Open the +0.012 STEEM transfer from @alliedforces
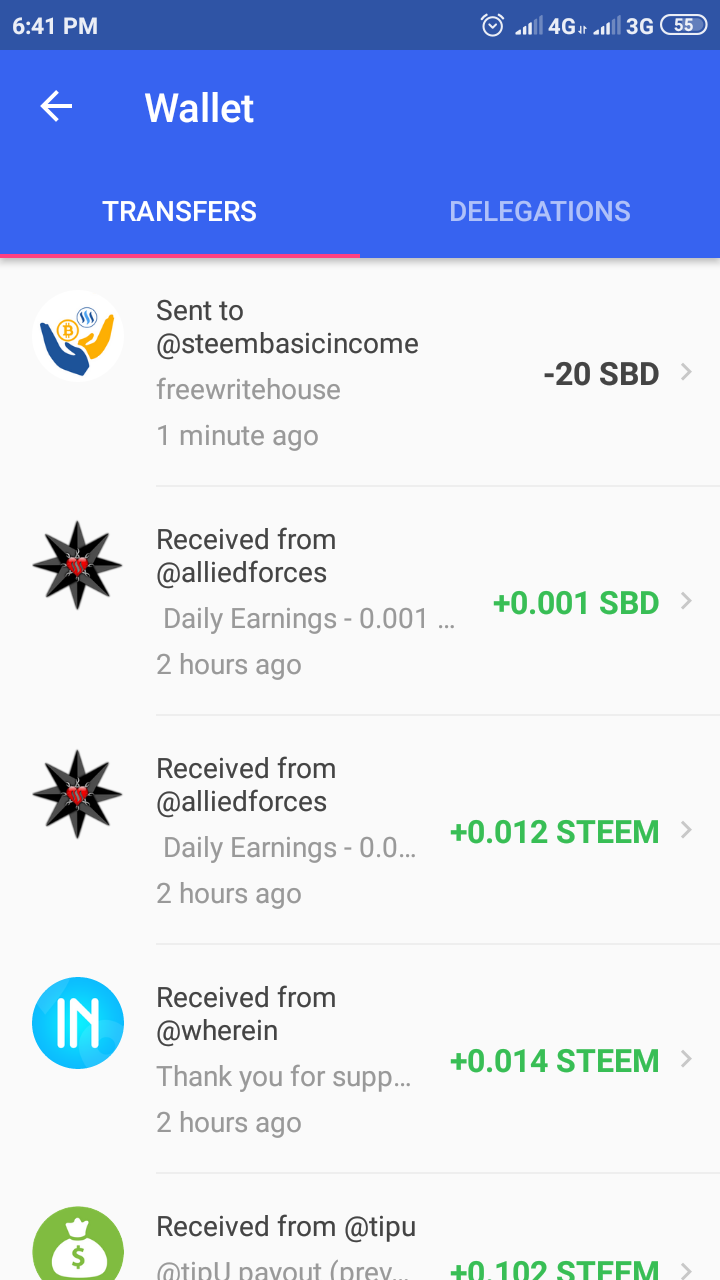This screenshot has width=720, height=1280. pos(360,831)
